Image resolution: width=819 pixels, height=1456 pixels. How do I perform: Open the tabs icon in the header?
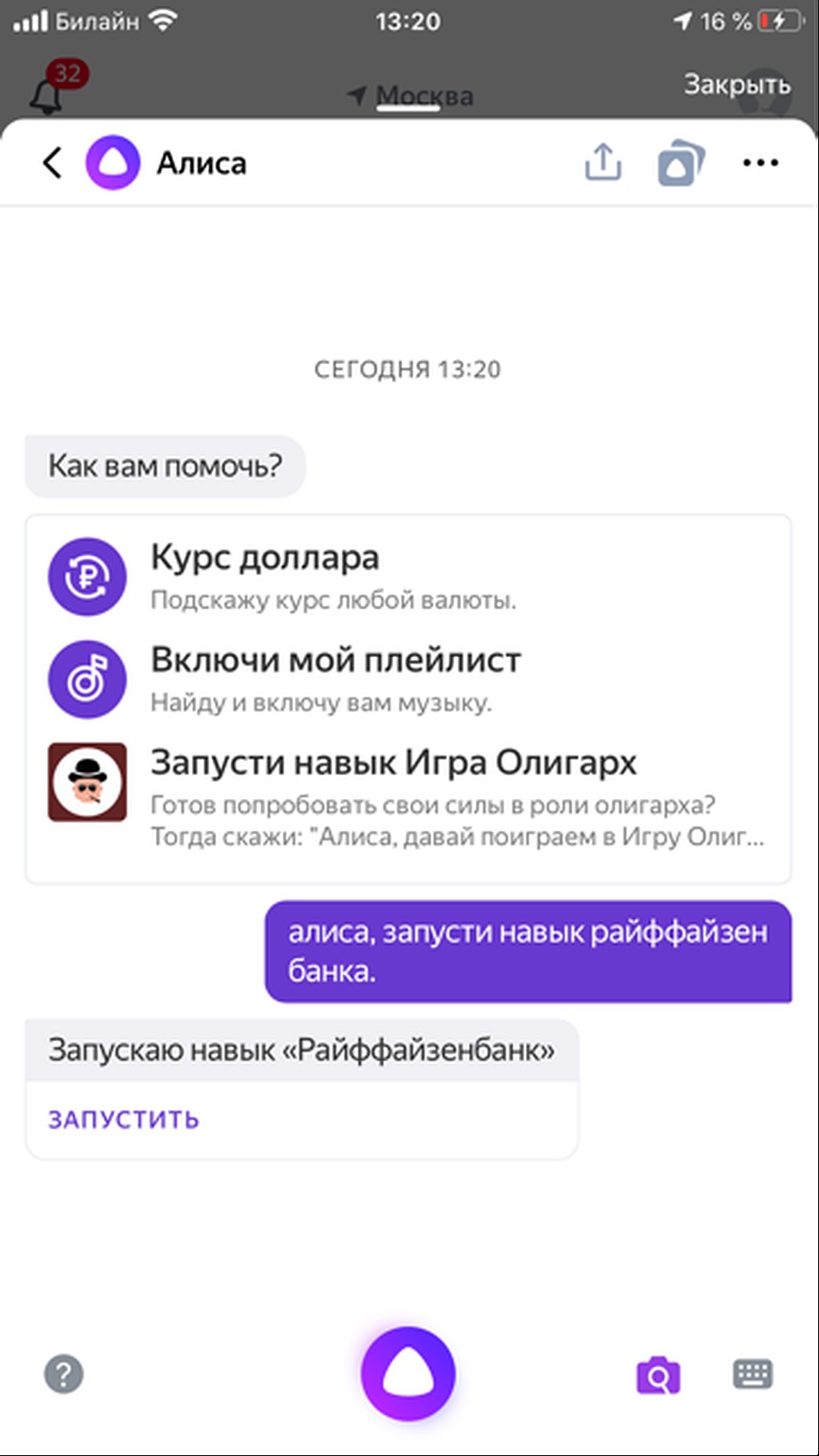click(x=680, y=162)
